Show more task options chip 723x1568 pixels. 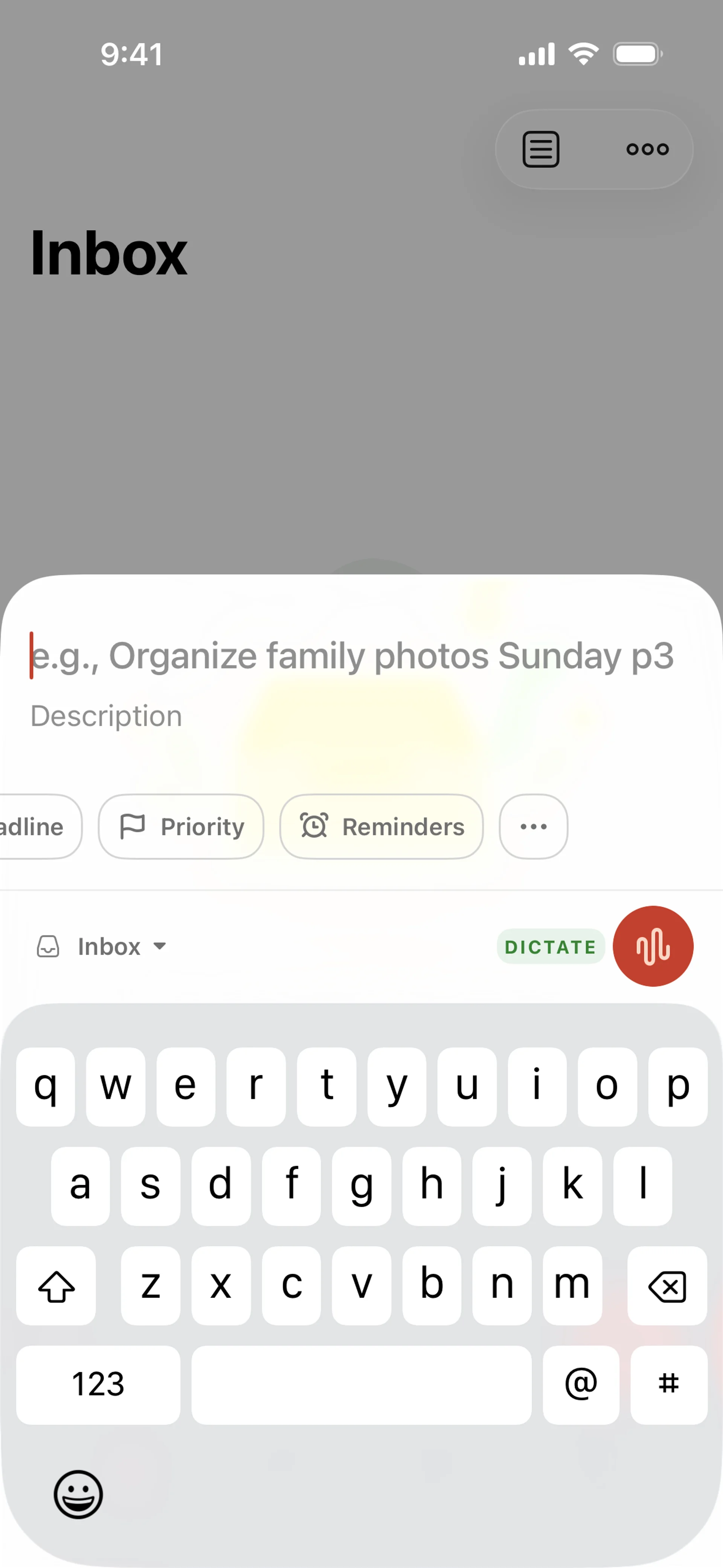point(533,827)
